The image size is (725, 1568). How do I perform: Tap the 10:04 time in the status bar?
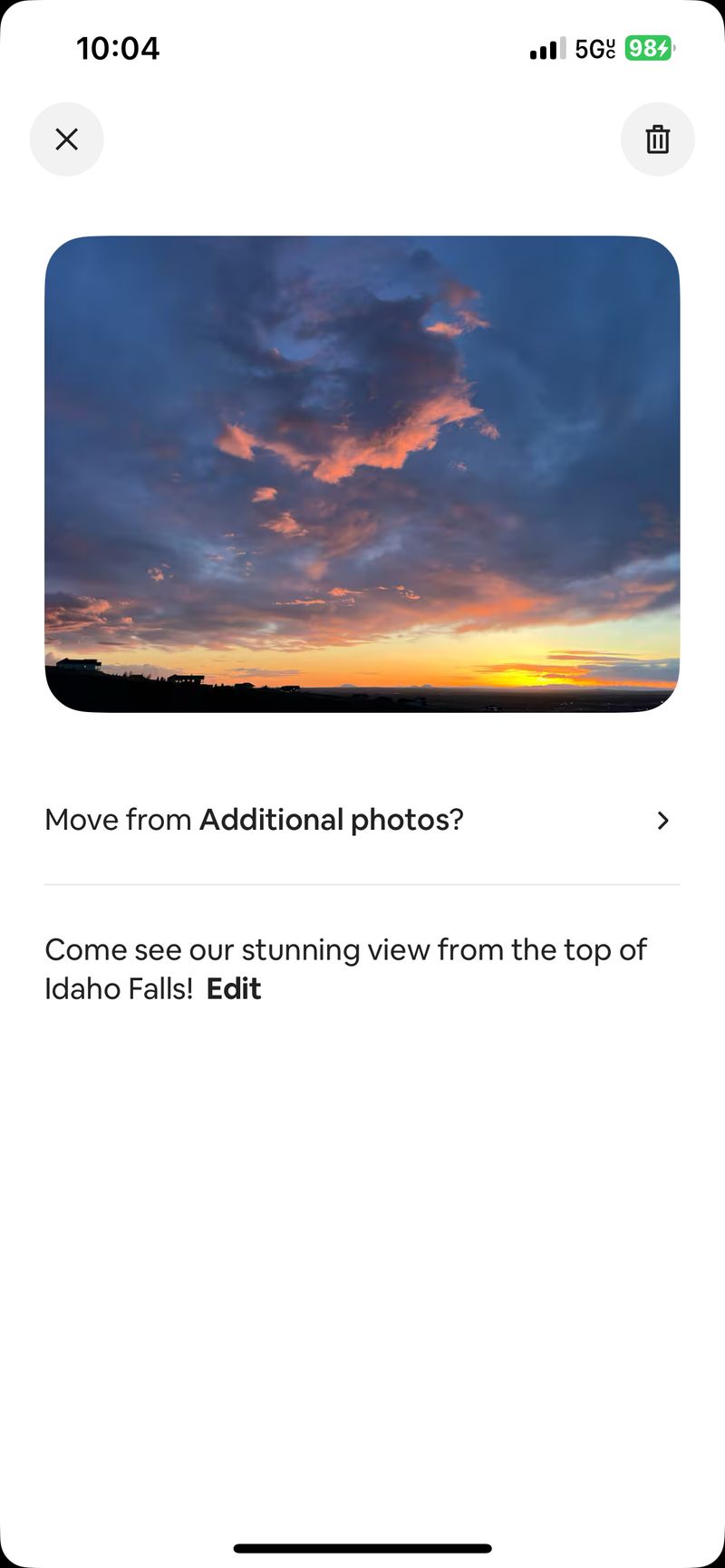point(120,49)
